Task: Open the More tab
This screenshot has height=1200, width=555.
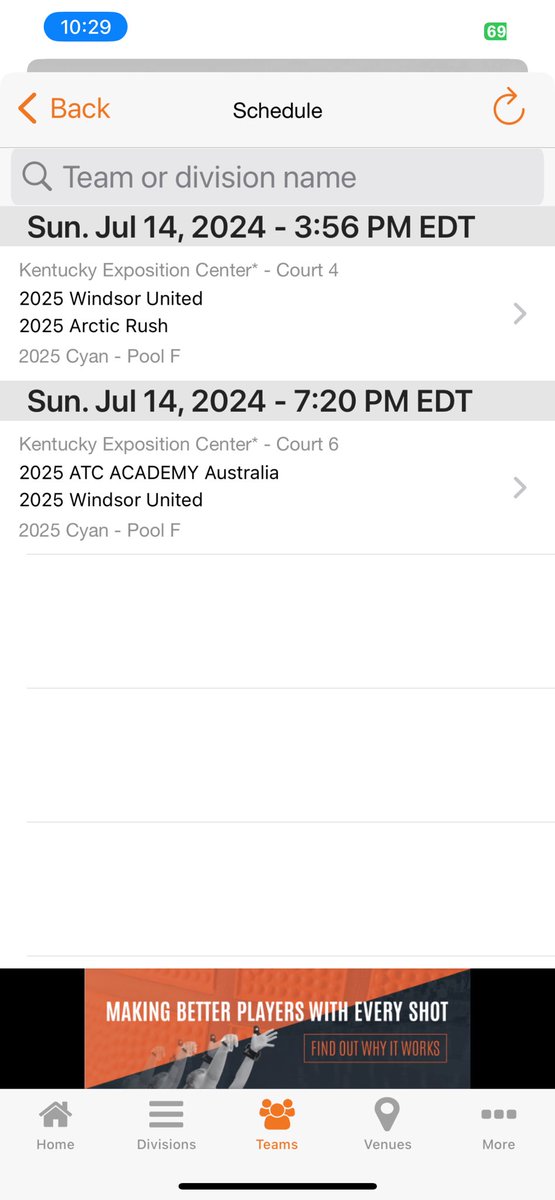Action: [x=498, y=1125]
